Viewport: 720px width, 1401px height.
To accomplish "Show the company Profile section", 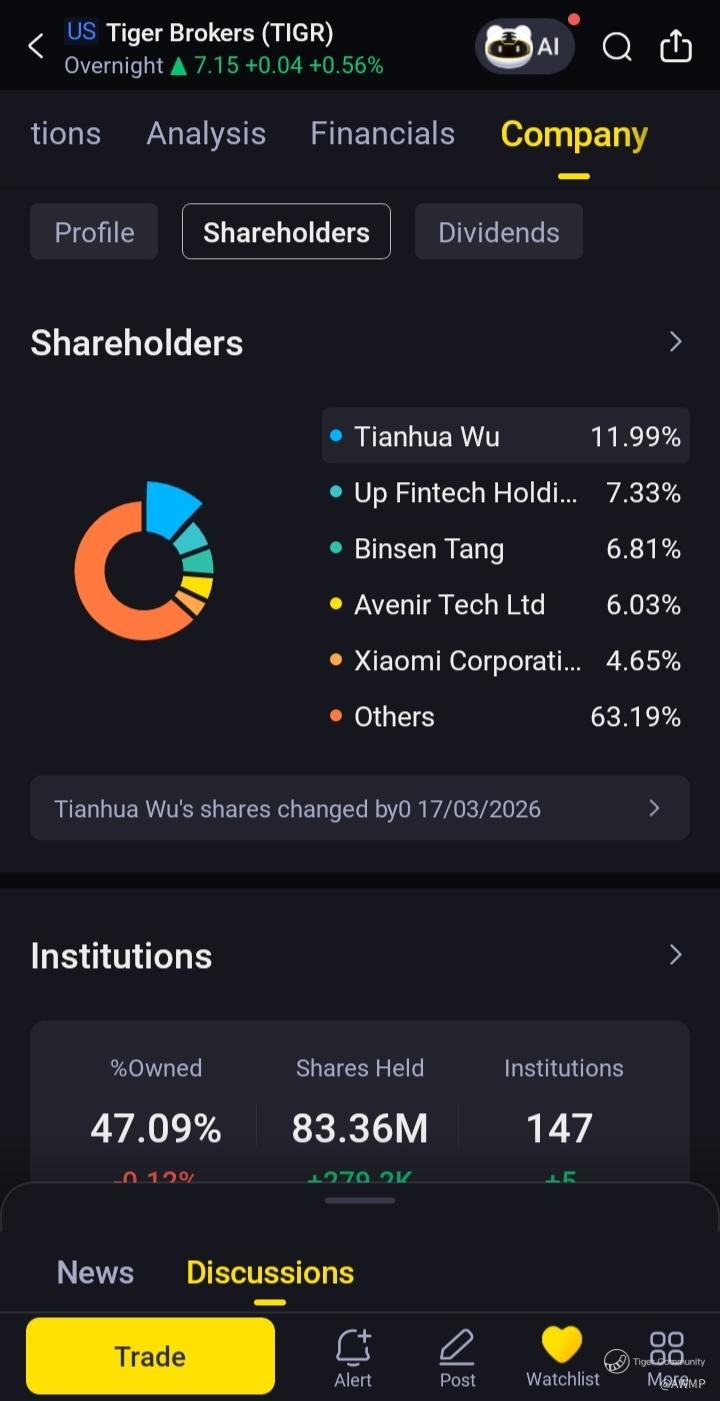I will 94,232.
